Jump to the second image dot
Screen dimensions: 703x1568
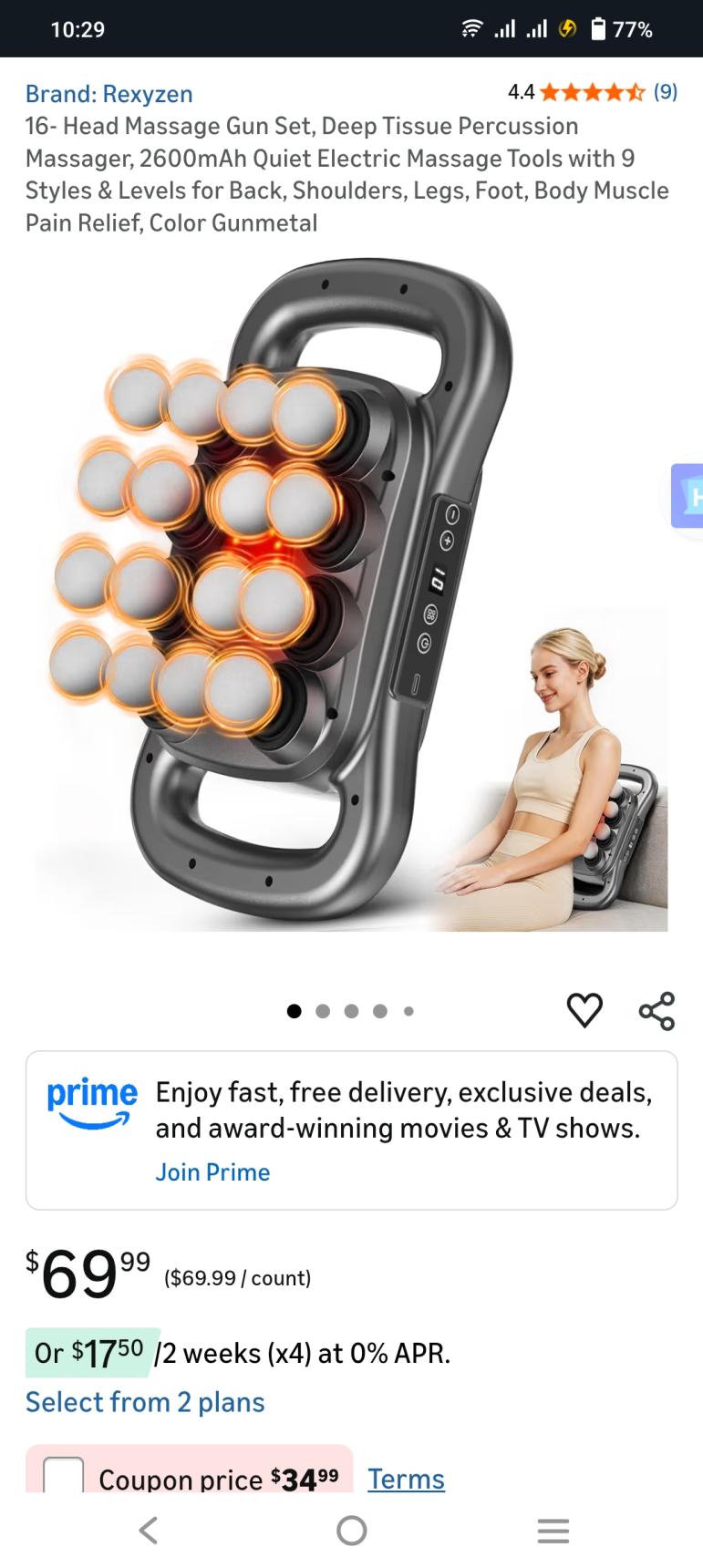(x=323, y=1011)
